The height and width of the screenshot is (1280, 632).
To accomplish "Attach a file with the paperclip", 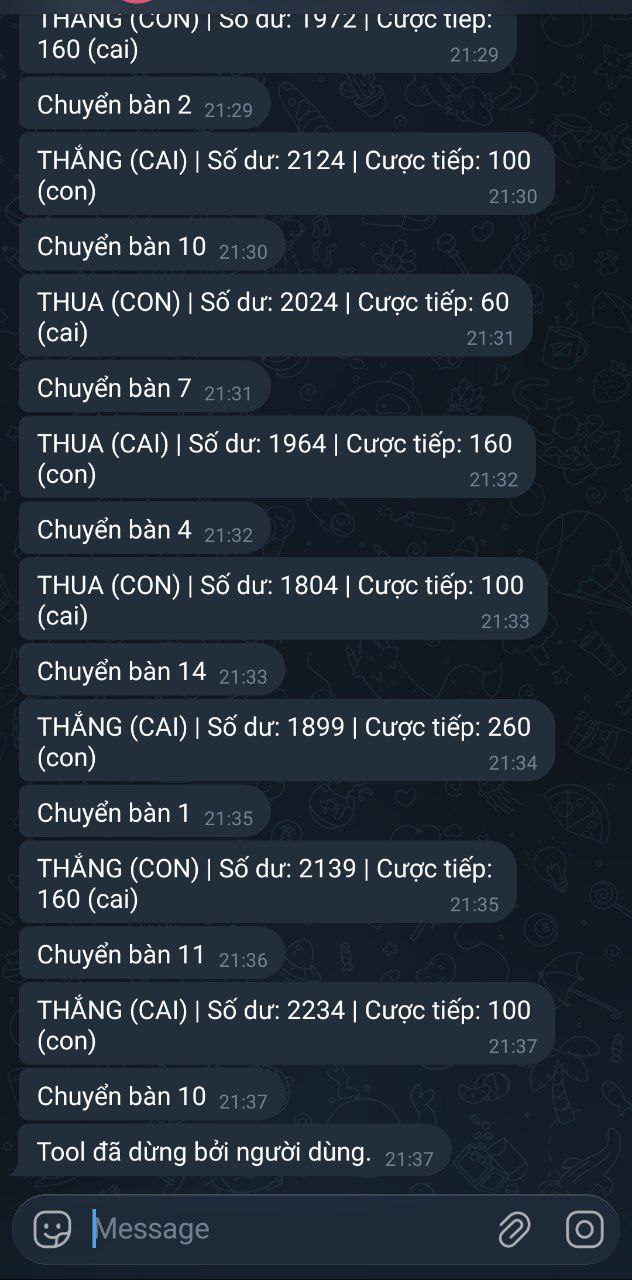I will point(514,1228).
